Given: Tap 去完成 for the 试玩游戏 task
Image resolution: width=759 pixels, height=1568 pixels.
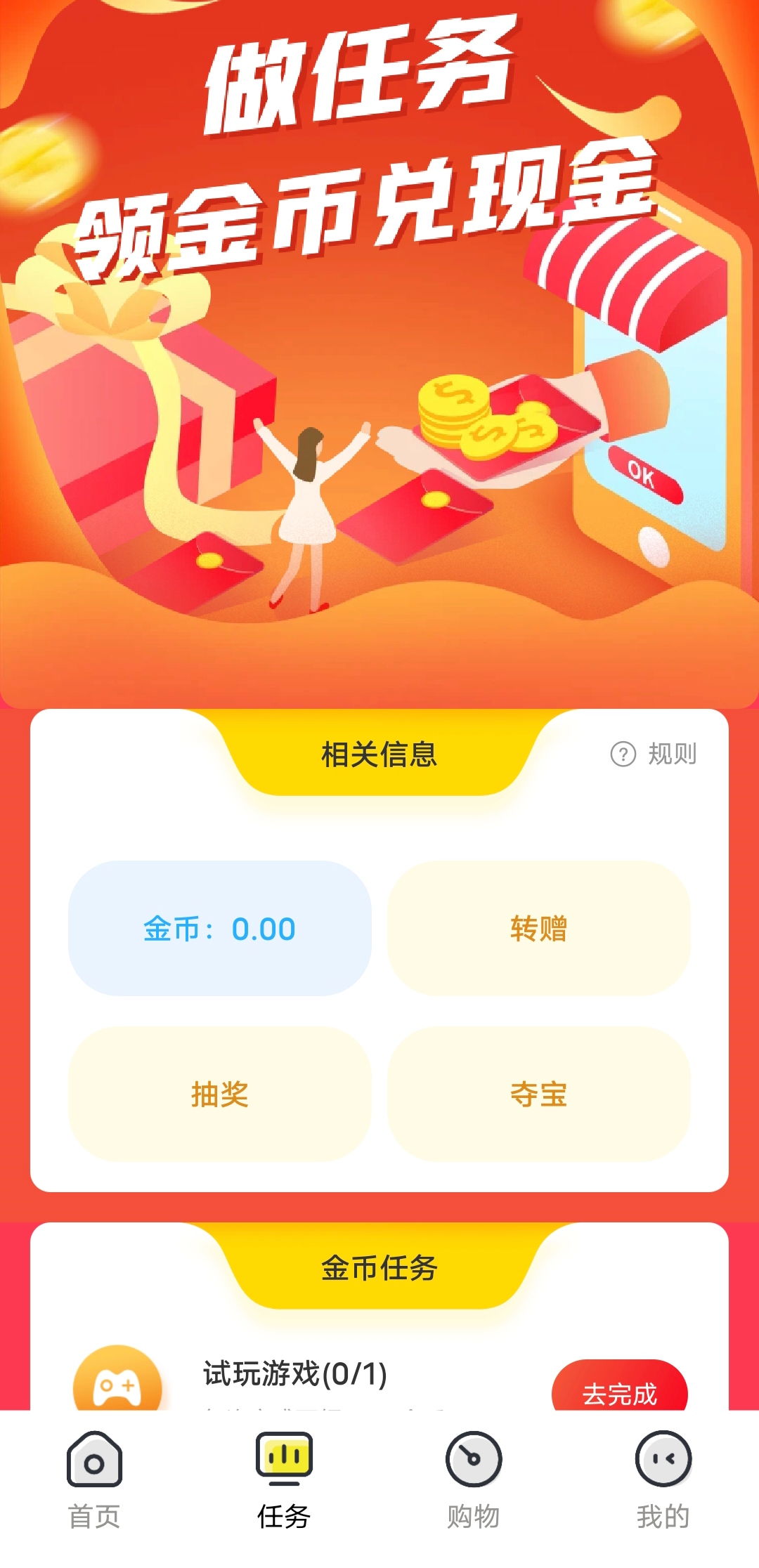Looking at the screenshot, I should point(620,1387).
